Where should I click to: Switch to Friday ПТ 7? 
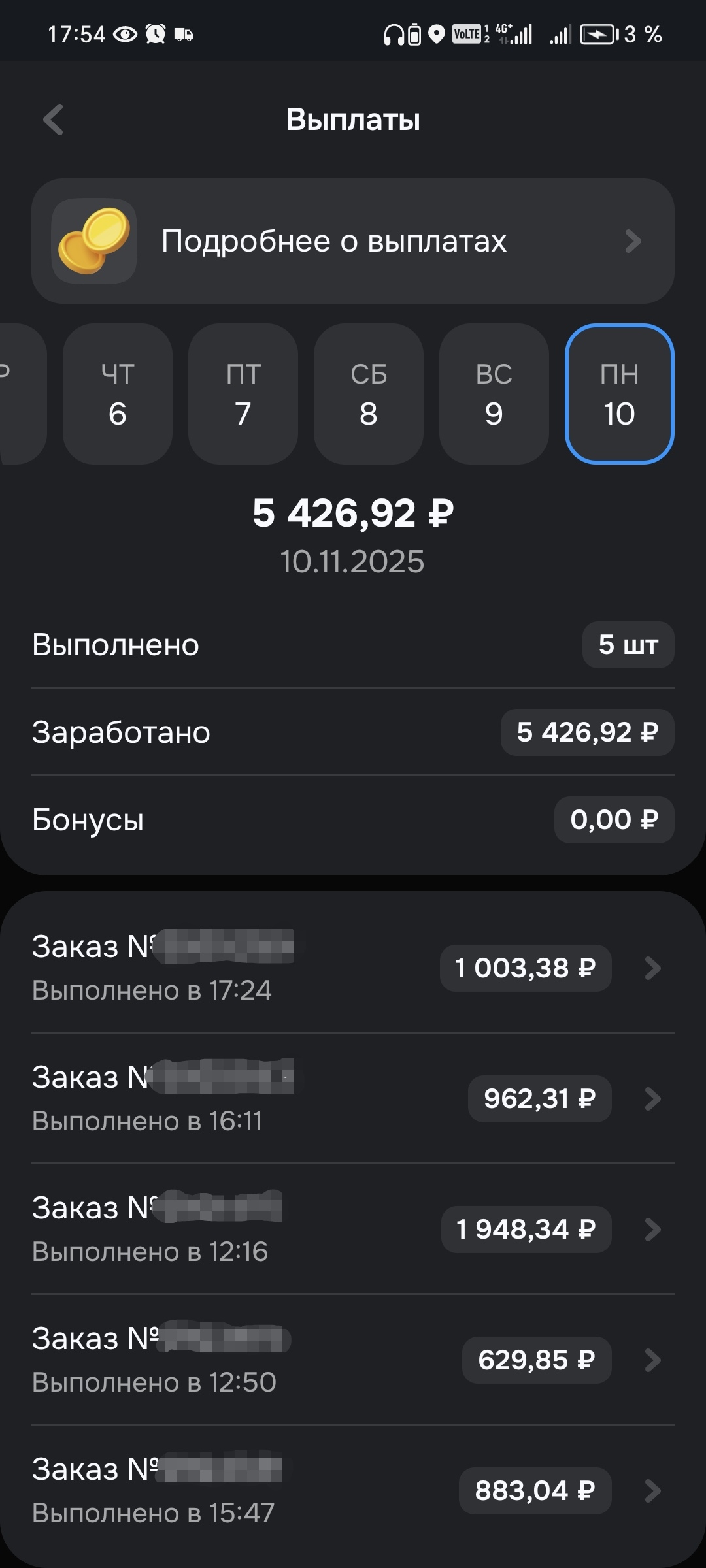(x=243, y=395)
